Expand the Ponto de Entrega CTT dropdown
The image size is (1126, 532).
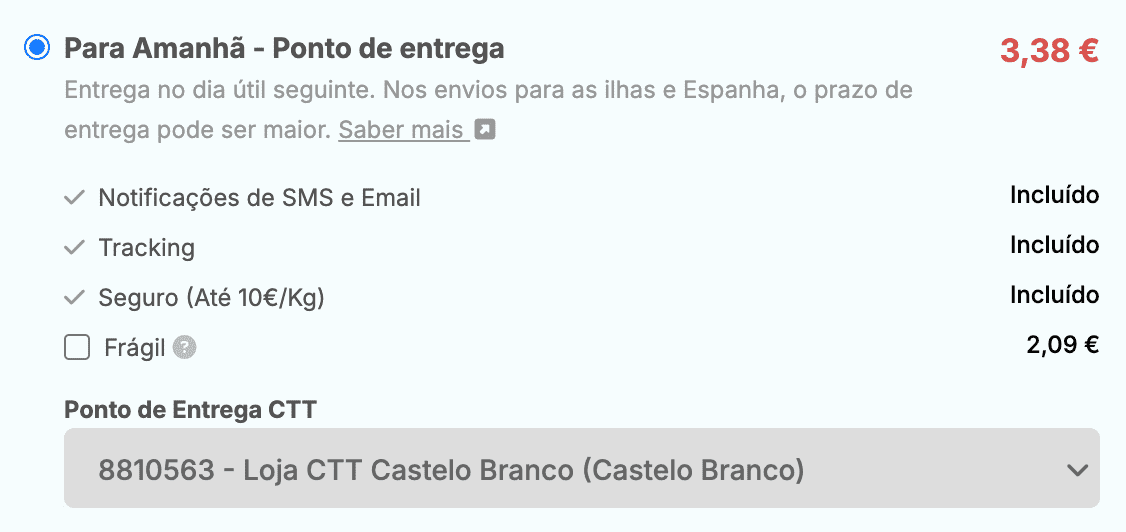click(x=581, y=469)
